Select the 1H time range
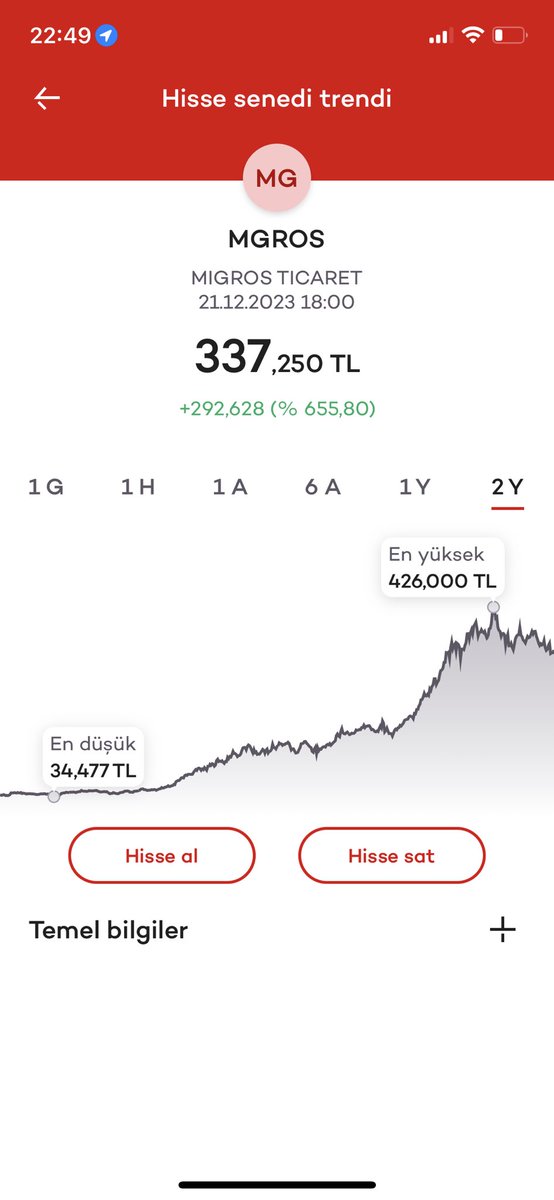The height and width of the screenshot is (1200, 554). 138,487
